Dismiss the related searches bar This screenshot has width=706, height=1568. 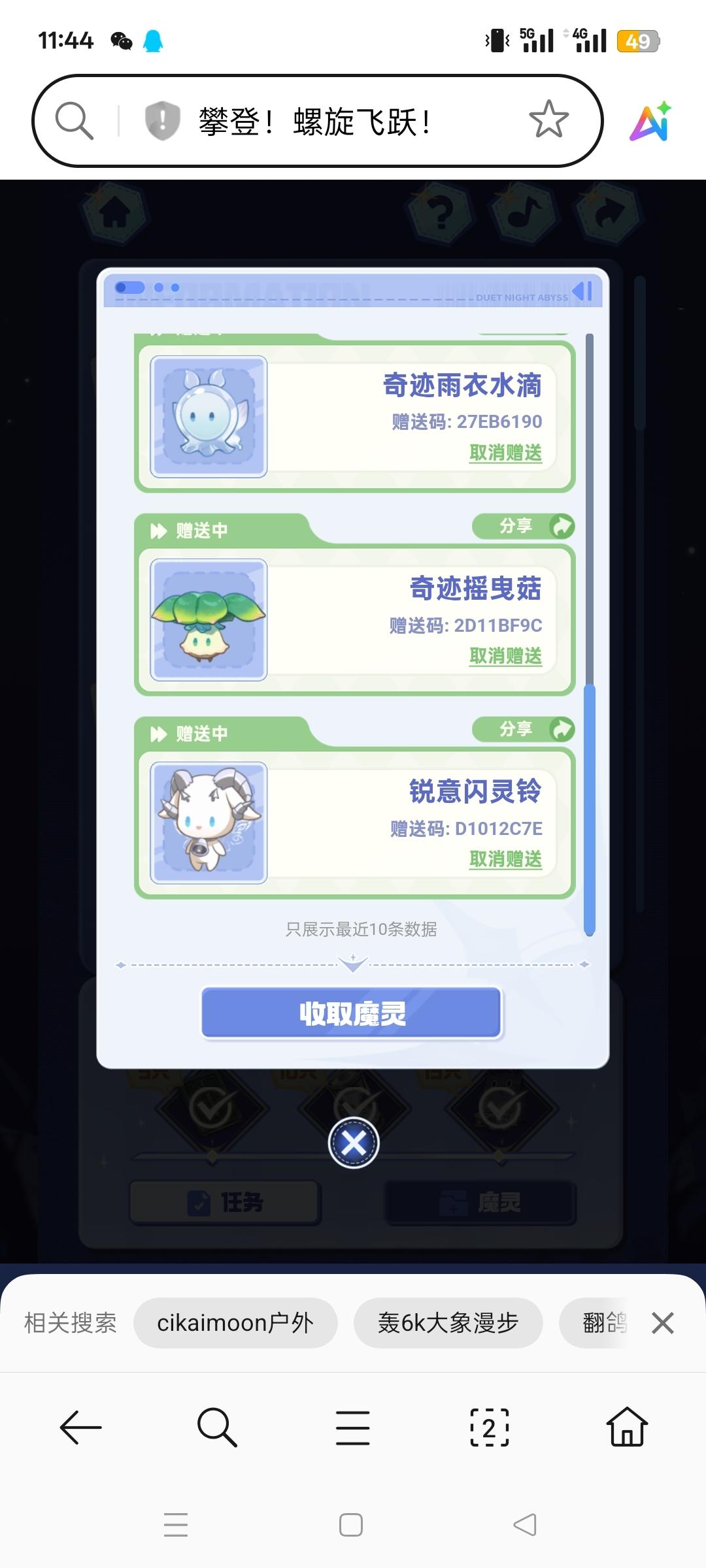(662, 1324)
